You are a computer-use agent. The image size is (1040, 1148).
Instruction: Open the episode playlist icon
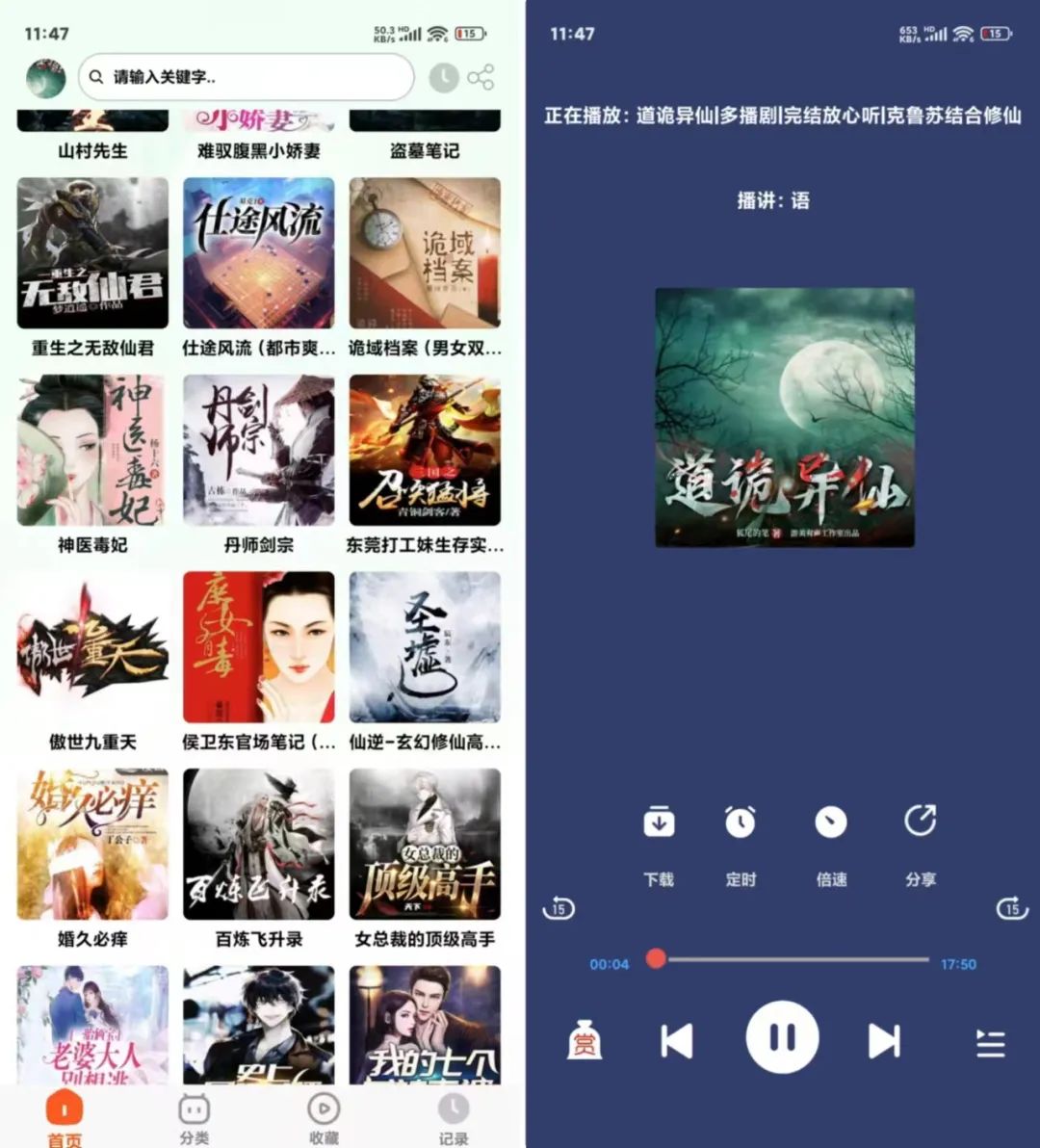[x=990, y=1043]
